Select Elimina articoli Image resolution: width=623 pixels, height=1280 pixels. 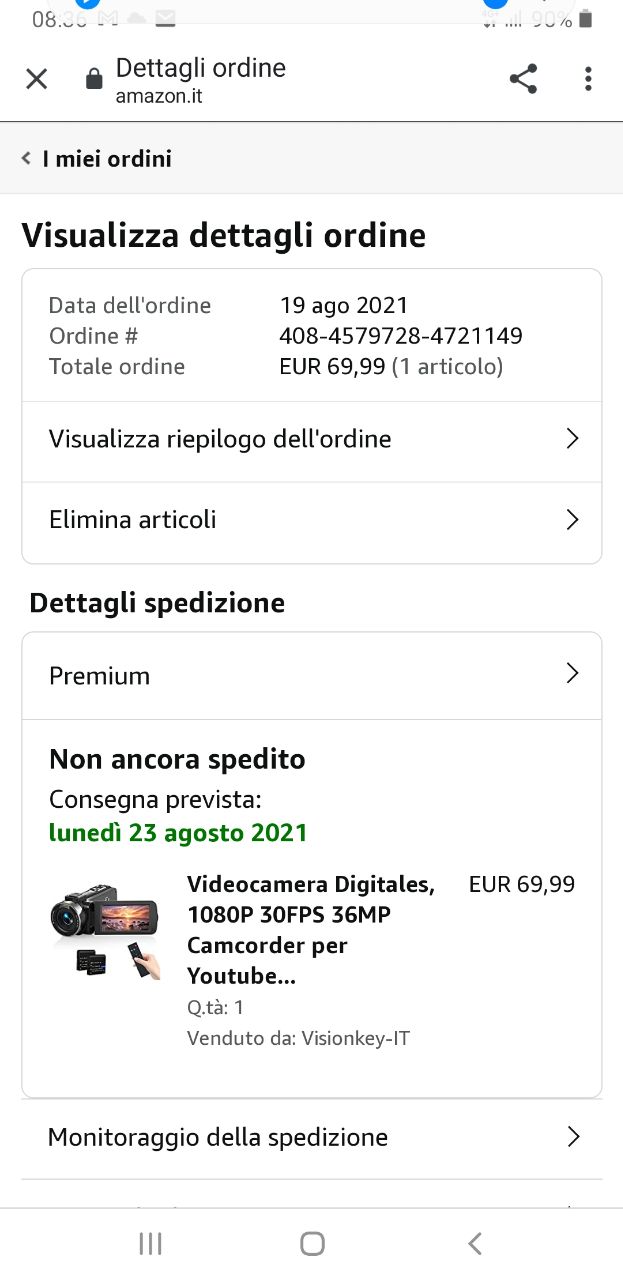pos(311,520)
